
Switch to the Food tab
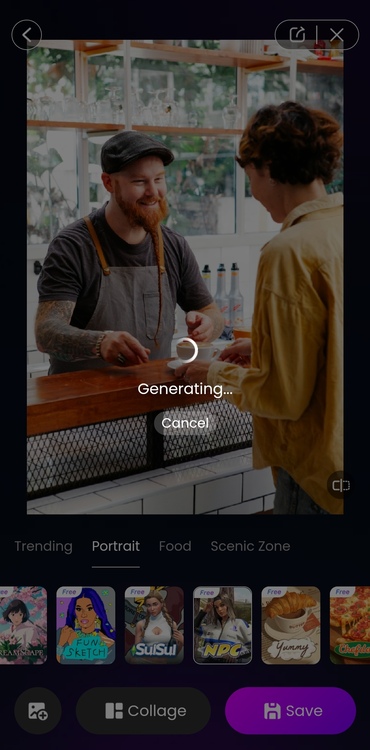[175, 546]
